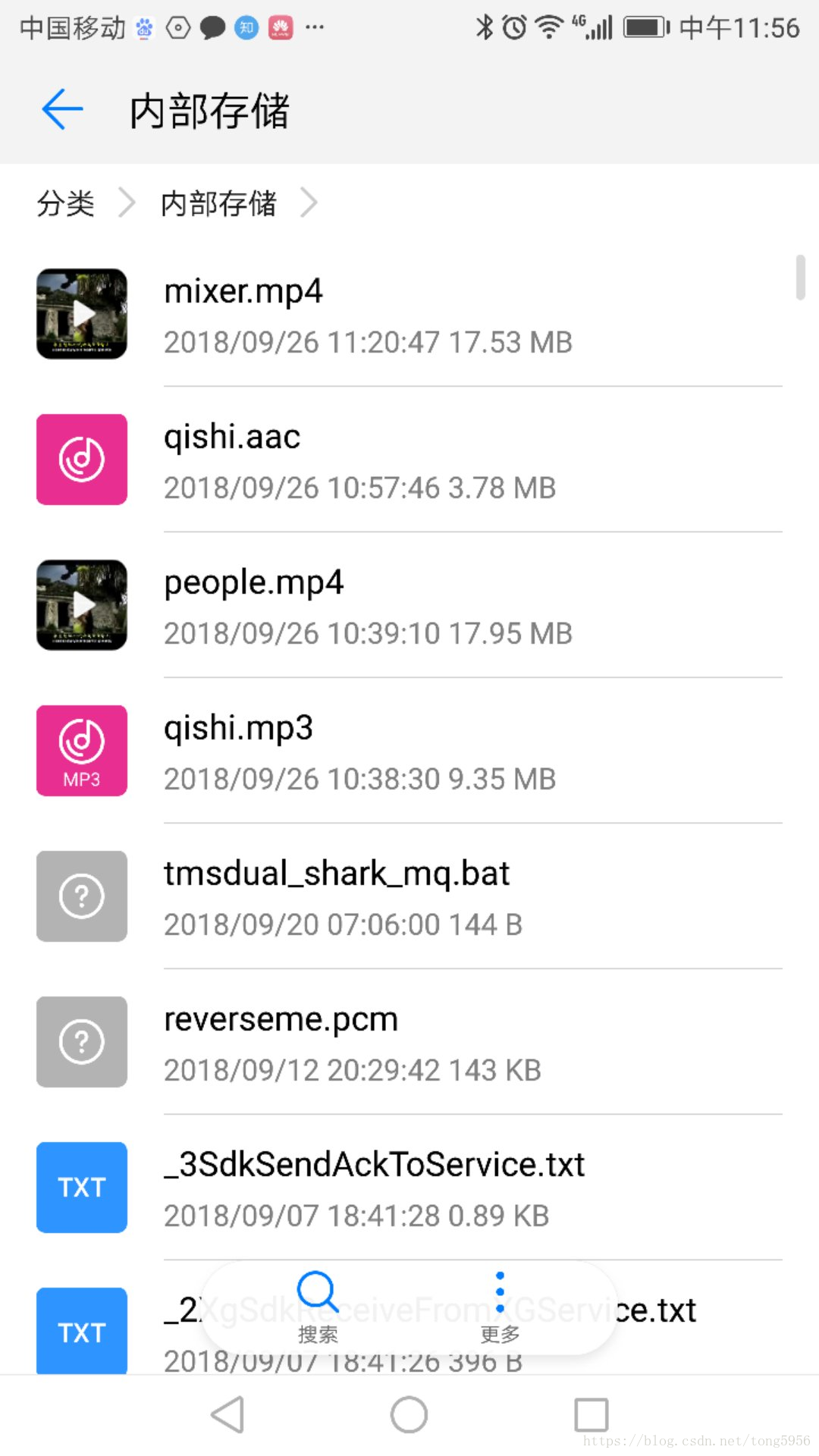819x1456 pixels.
Task: Play the people.mp4 video
Action: (409, 605)
